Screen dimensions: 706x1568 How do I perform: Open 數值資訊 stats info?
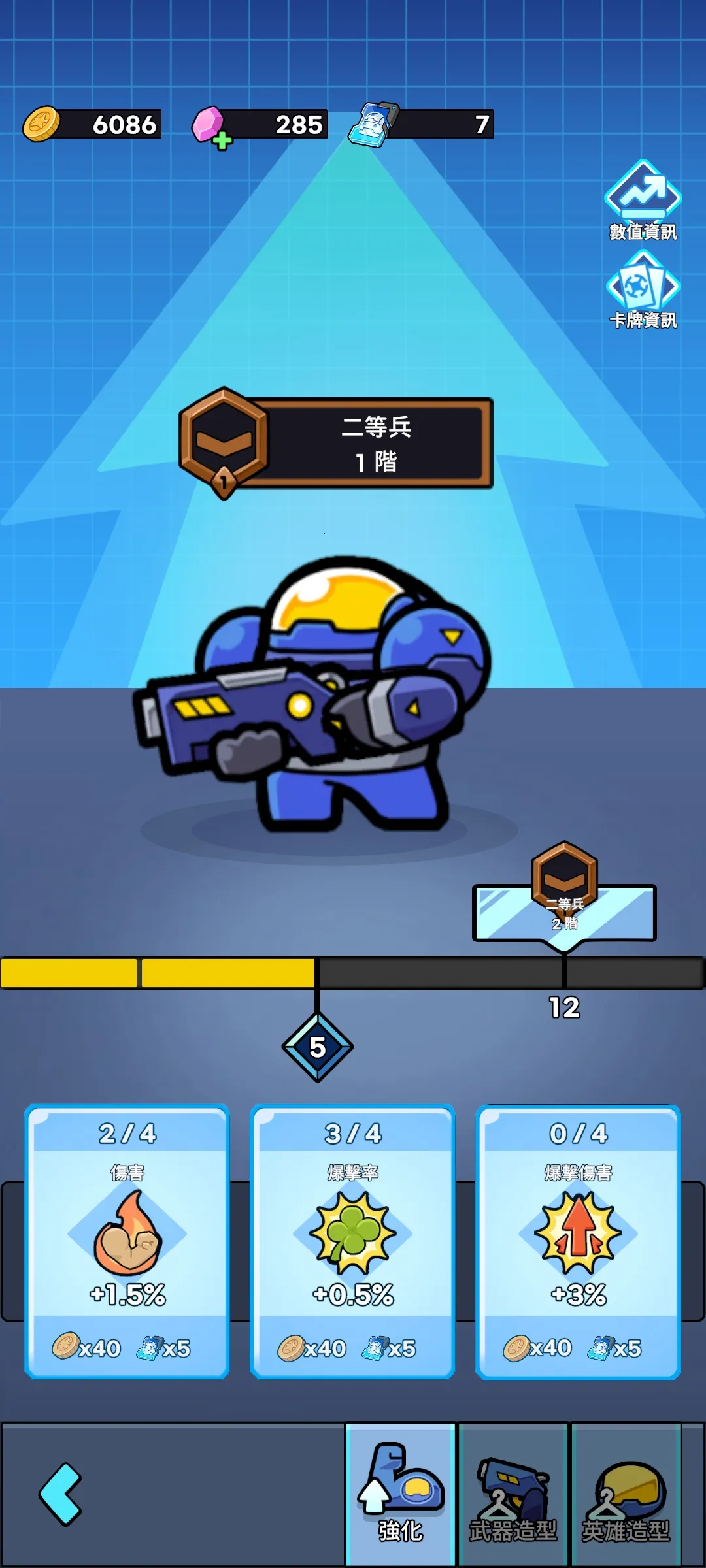643,199
